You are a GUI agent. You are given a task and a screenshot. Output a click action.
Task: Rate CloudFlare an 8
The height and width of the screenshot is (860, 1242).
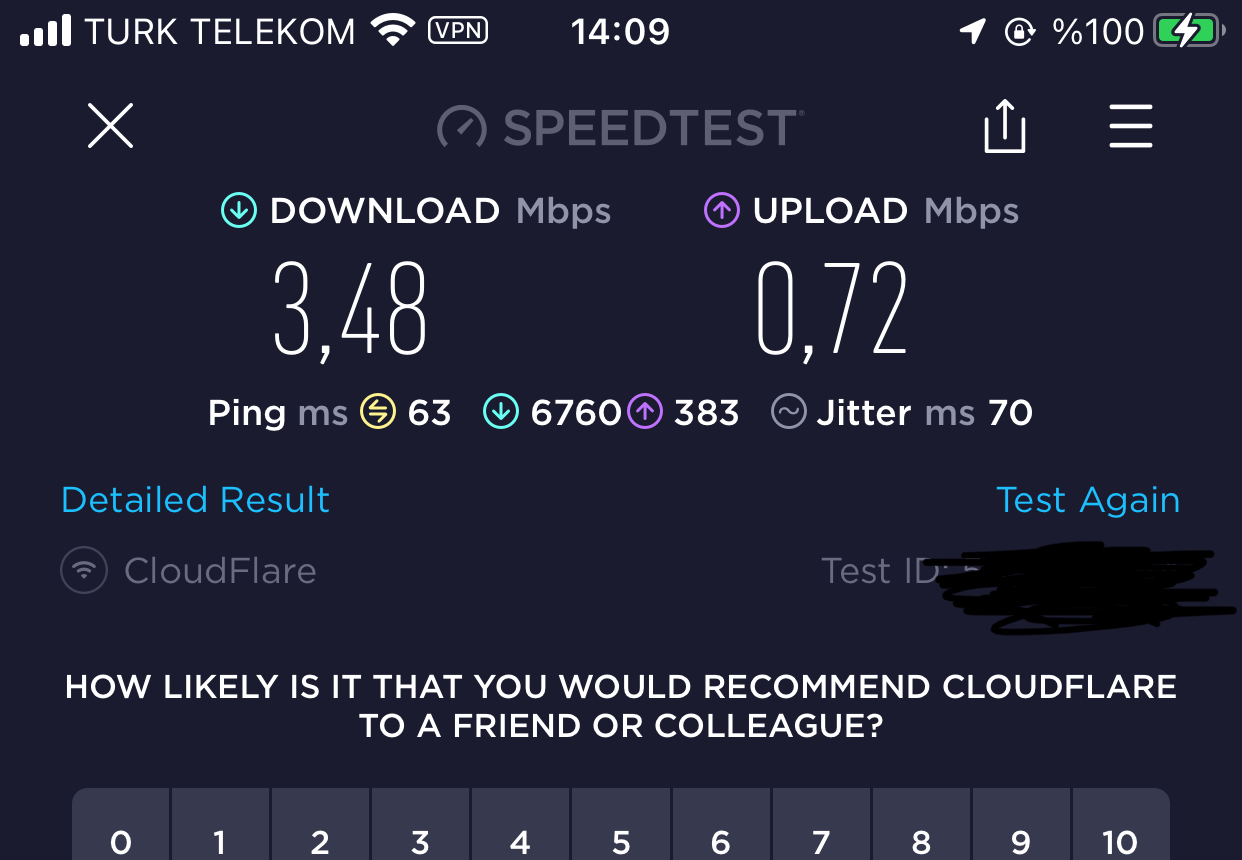point(921,824)
